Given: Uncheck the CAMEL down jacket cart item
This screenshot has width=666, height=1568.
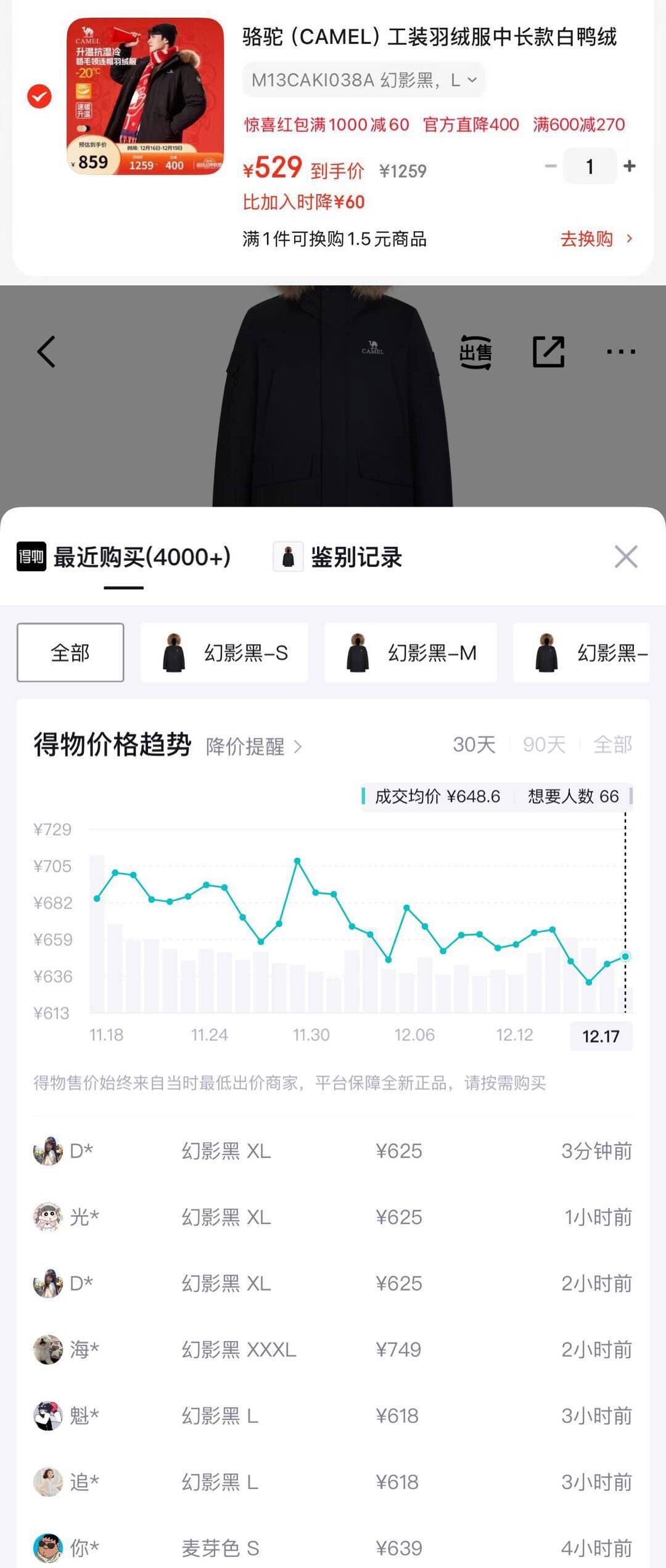Looking at the screenshot, I should pos(39,97).
